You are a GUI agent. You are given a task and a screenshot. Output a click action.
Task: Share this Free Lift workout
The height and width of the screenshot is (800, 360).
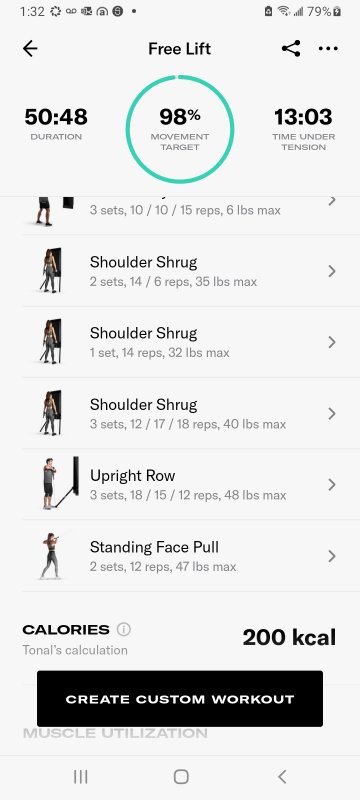tap(291, 48)
